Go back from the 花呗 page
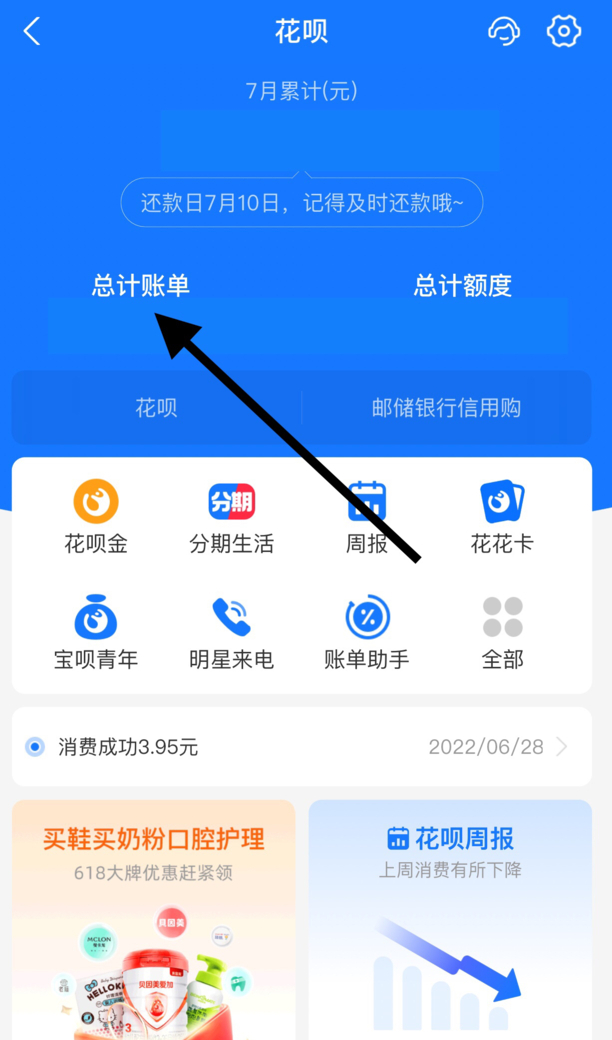612x1040 pixels. (32, 32)
